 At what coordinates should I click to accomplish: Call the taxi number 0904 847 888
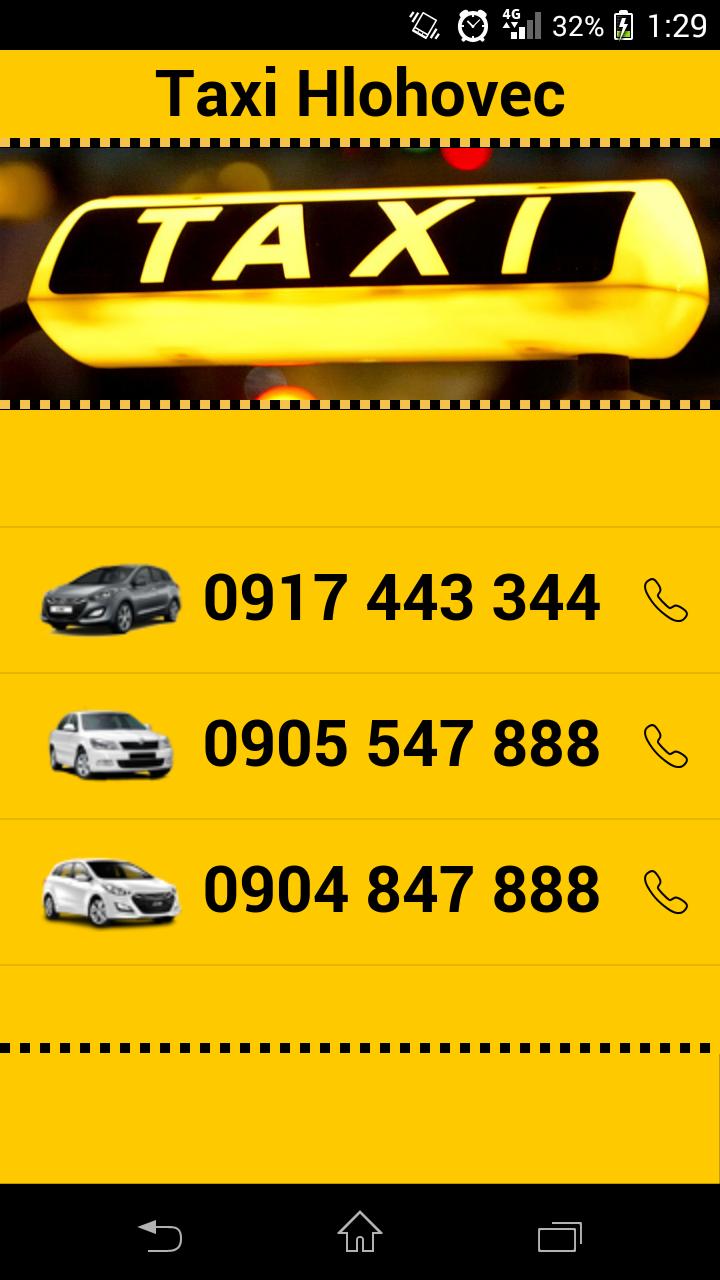click(x=665, y=892)
